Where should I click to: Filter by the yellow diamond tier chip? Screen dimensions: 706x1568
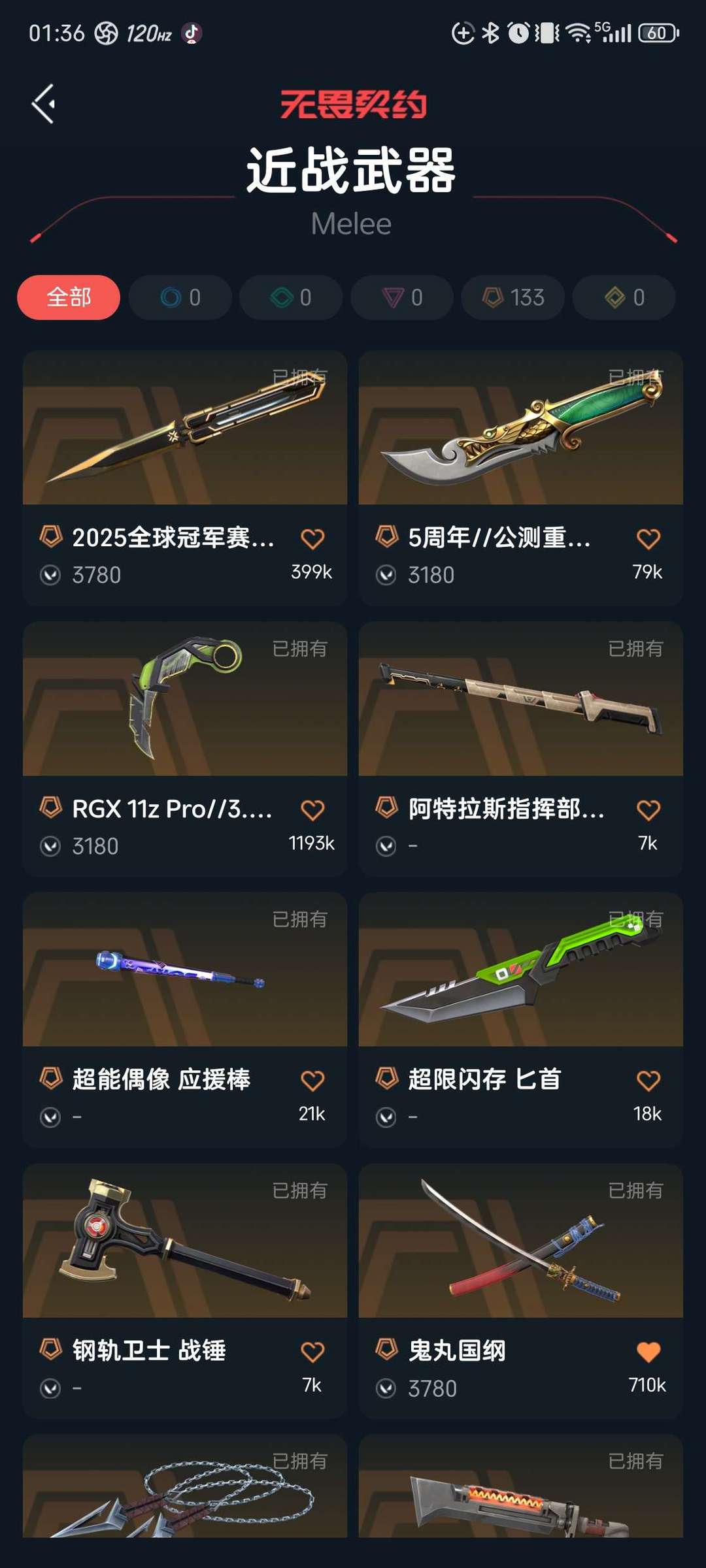click(x=624, y=297)
